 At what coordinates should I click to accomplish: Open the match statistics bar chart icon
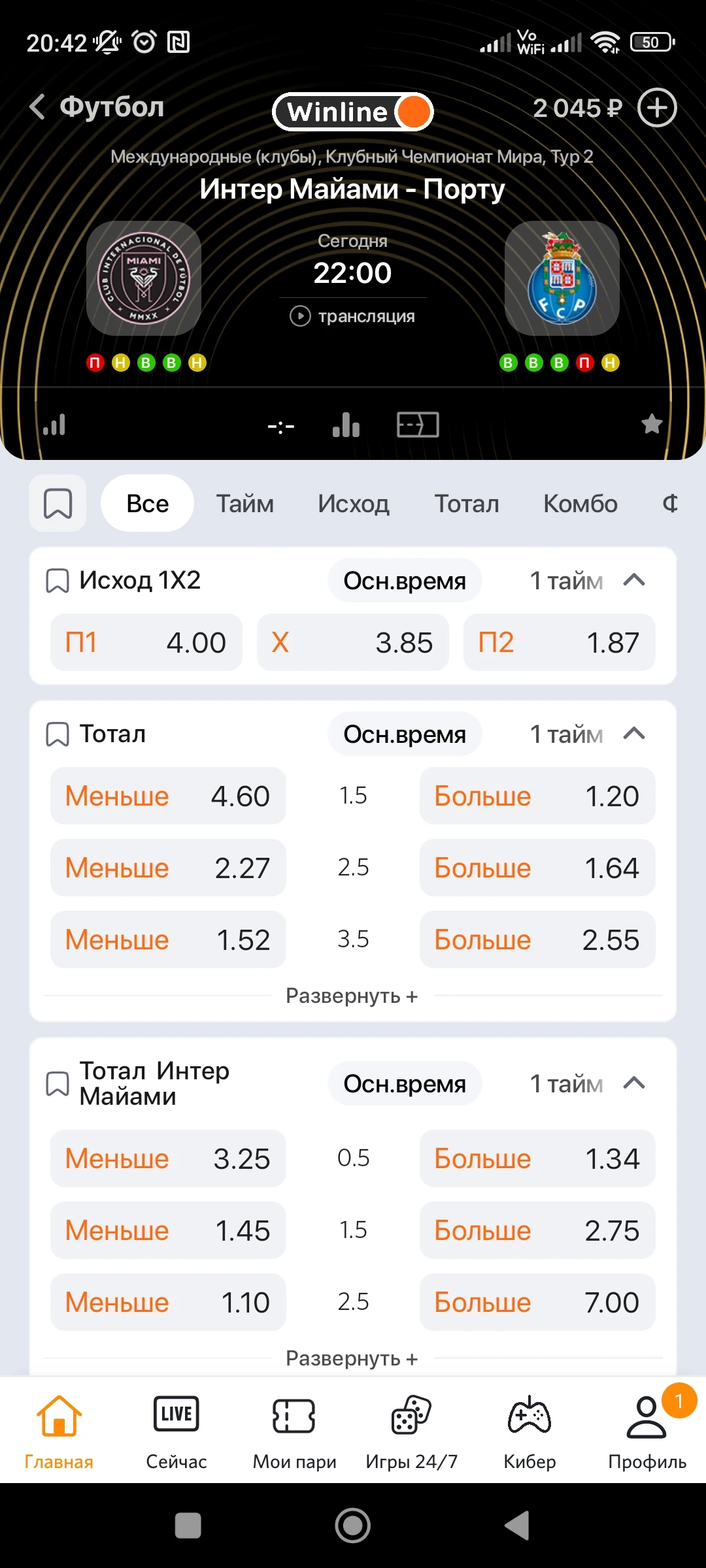(x=346, y=425)
